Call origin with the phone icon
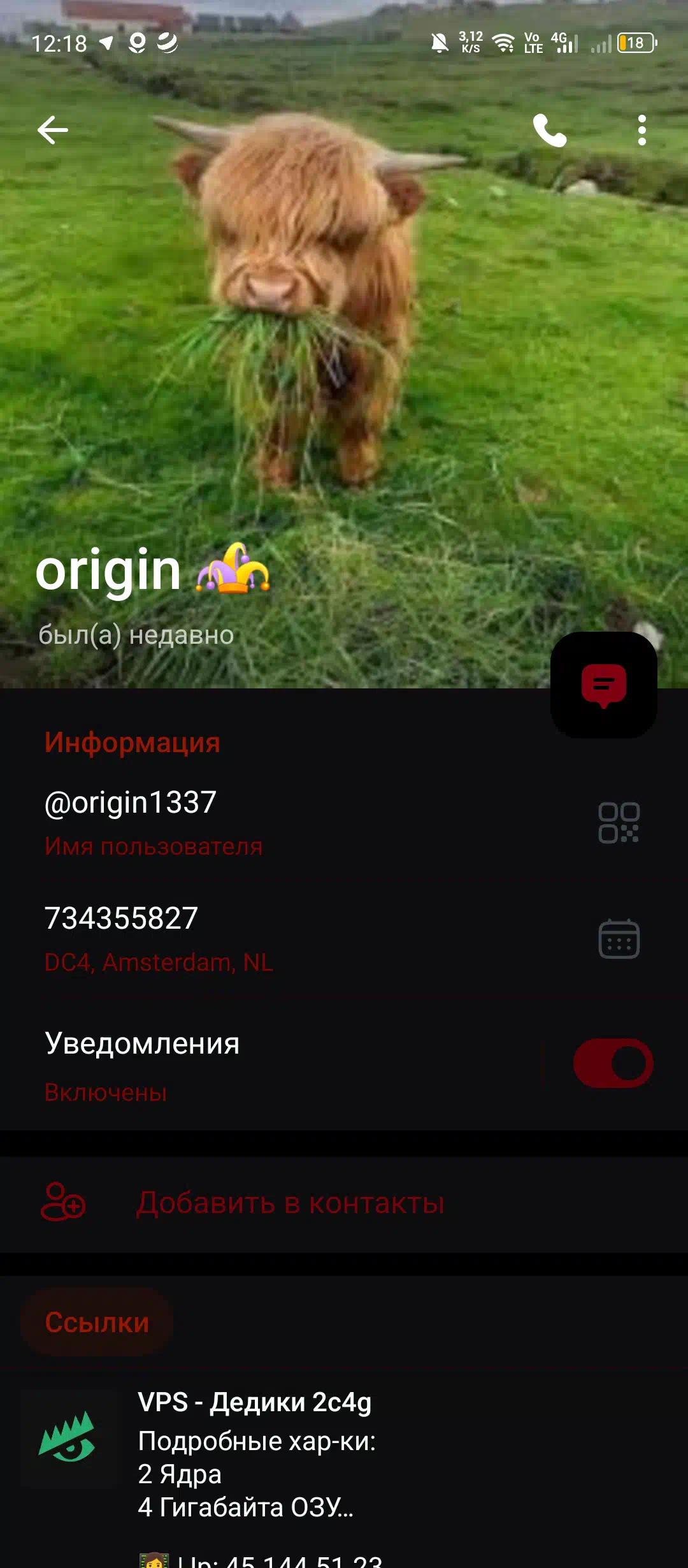Image resolution: width=688 pixels, height=1568 pixels. click(549, 130)
